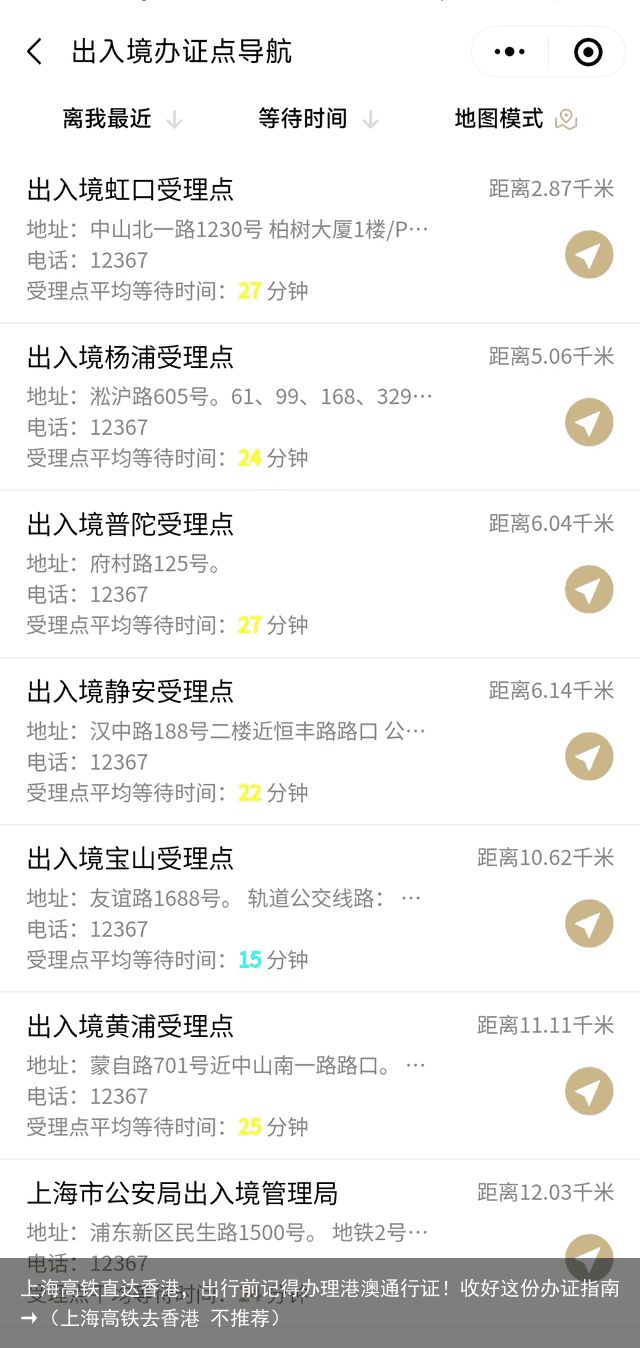Get directions to 出入境黄浦受理点

[x=589, y=1091]
